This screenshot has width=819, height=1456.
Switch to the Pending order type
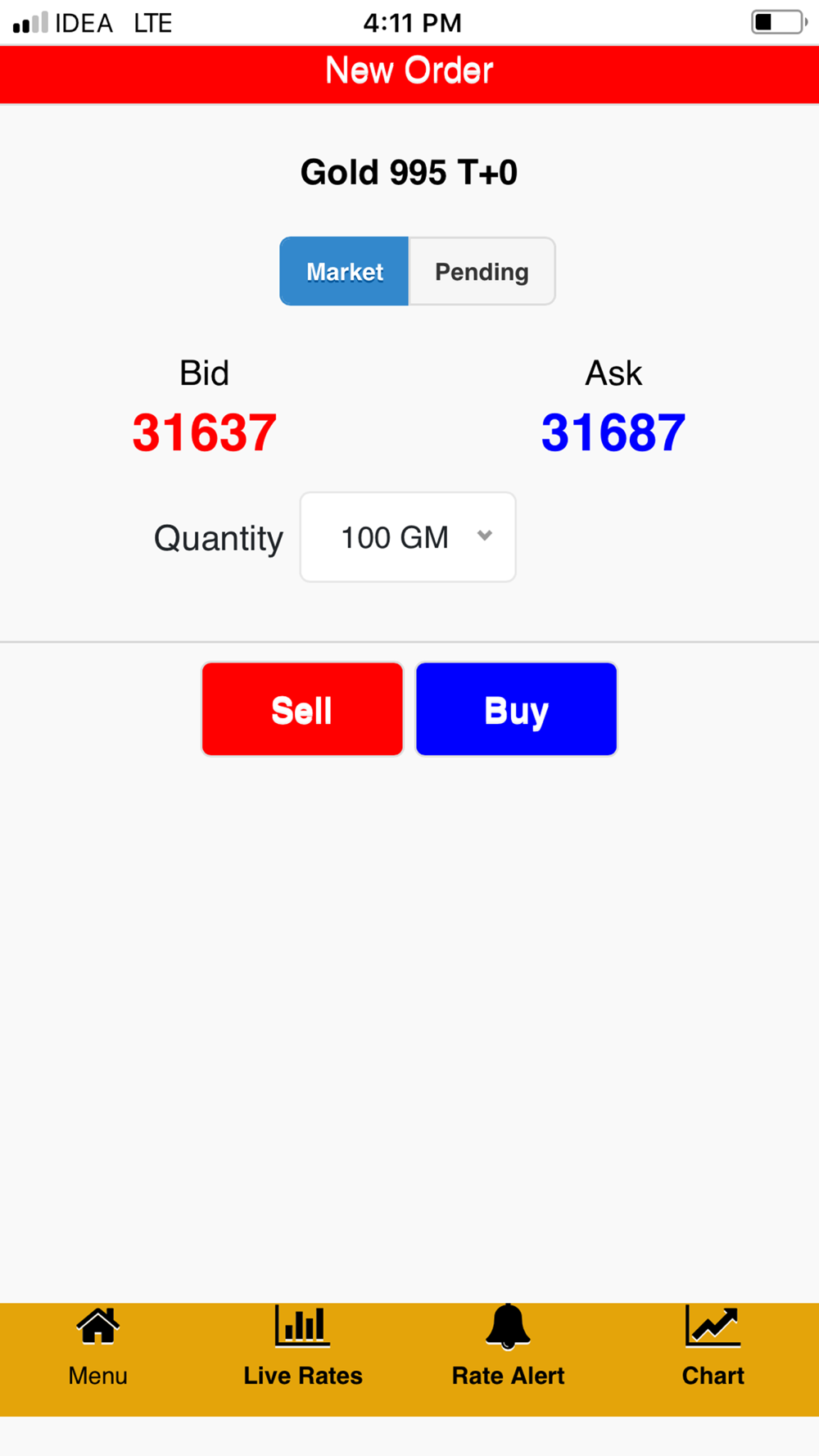[482, 271]
